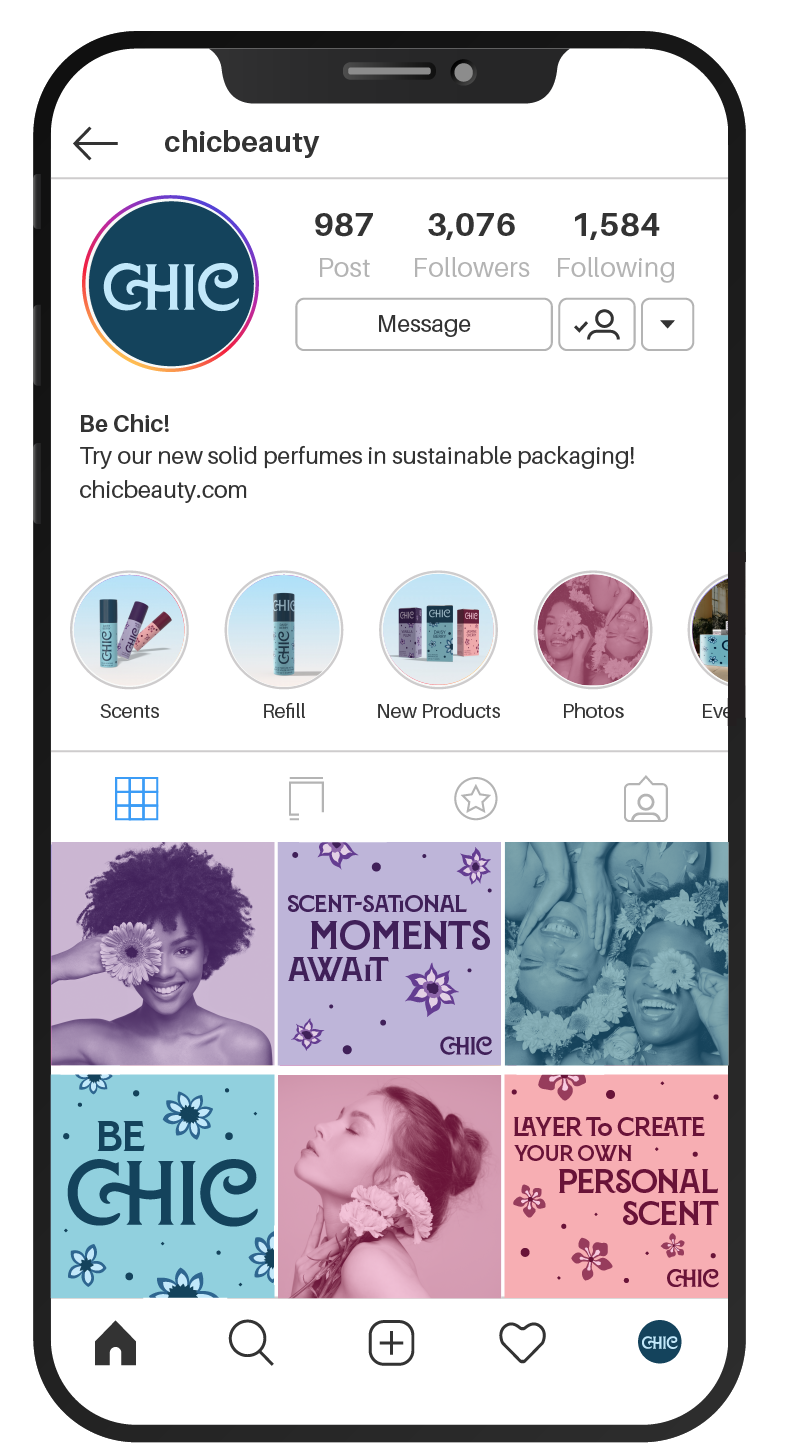
Task: Open the chicbeauty.com link in bio
Action: [x=163, y=490]
